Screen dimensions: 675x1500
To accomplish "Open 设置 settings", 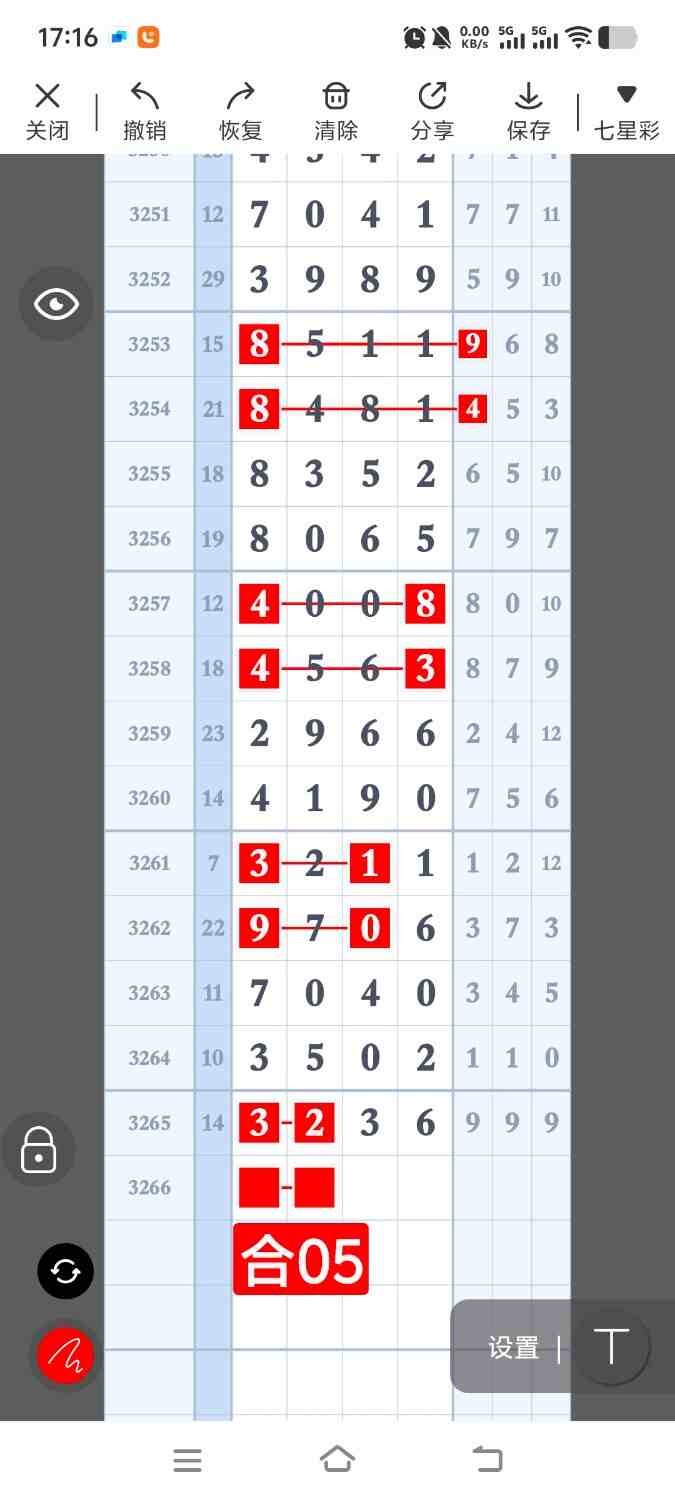I will tap(514, 1348).
